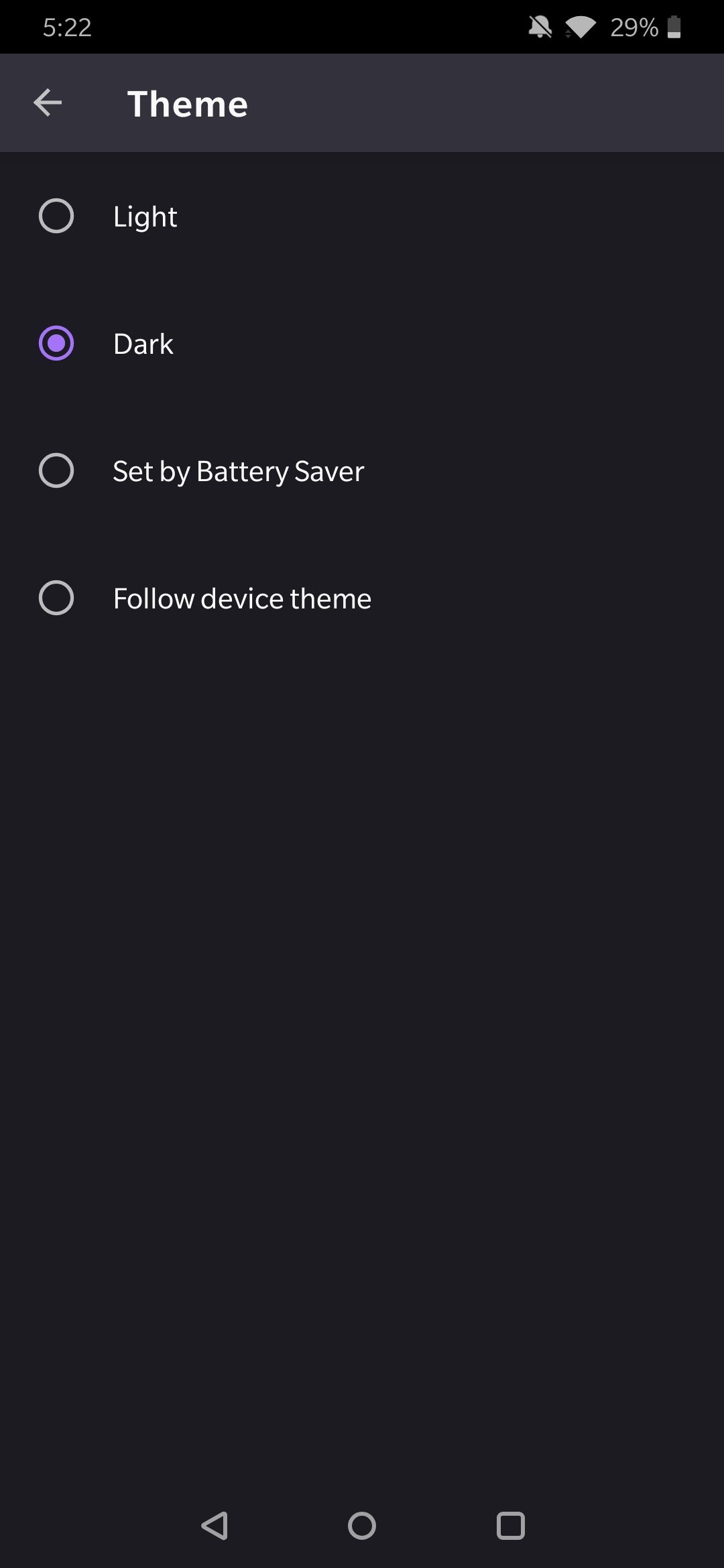Tap the clock in the status bar
Image resolution: width=724 pixels, height=1568 pixels.
point(67,27)
